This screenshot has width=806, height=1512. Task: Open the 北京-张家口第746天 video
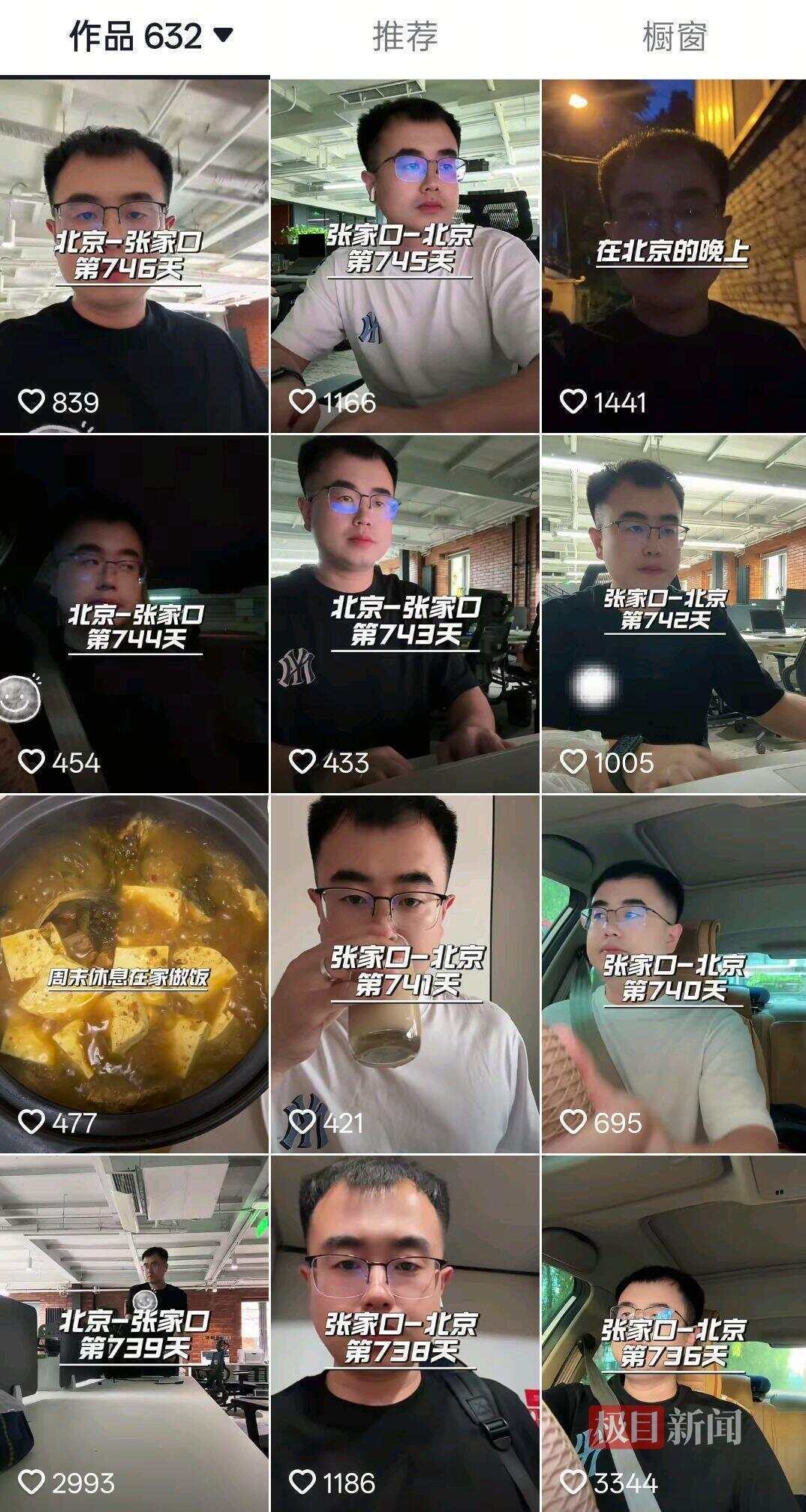point(134,248)
